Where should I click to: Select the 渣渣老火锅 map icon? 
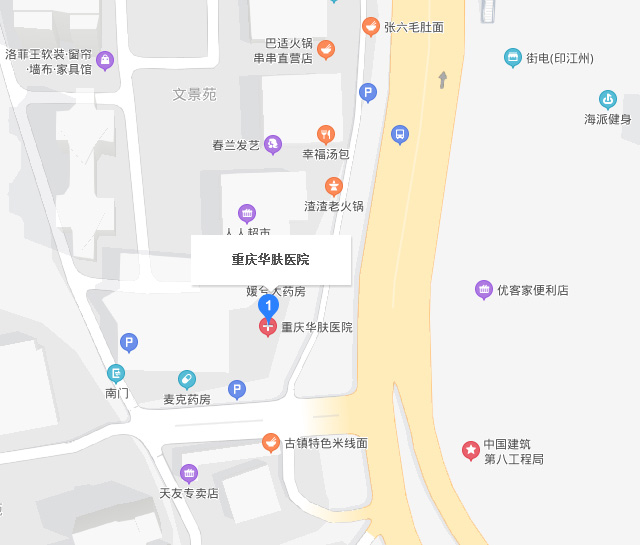coord(334,186)
